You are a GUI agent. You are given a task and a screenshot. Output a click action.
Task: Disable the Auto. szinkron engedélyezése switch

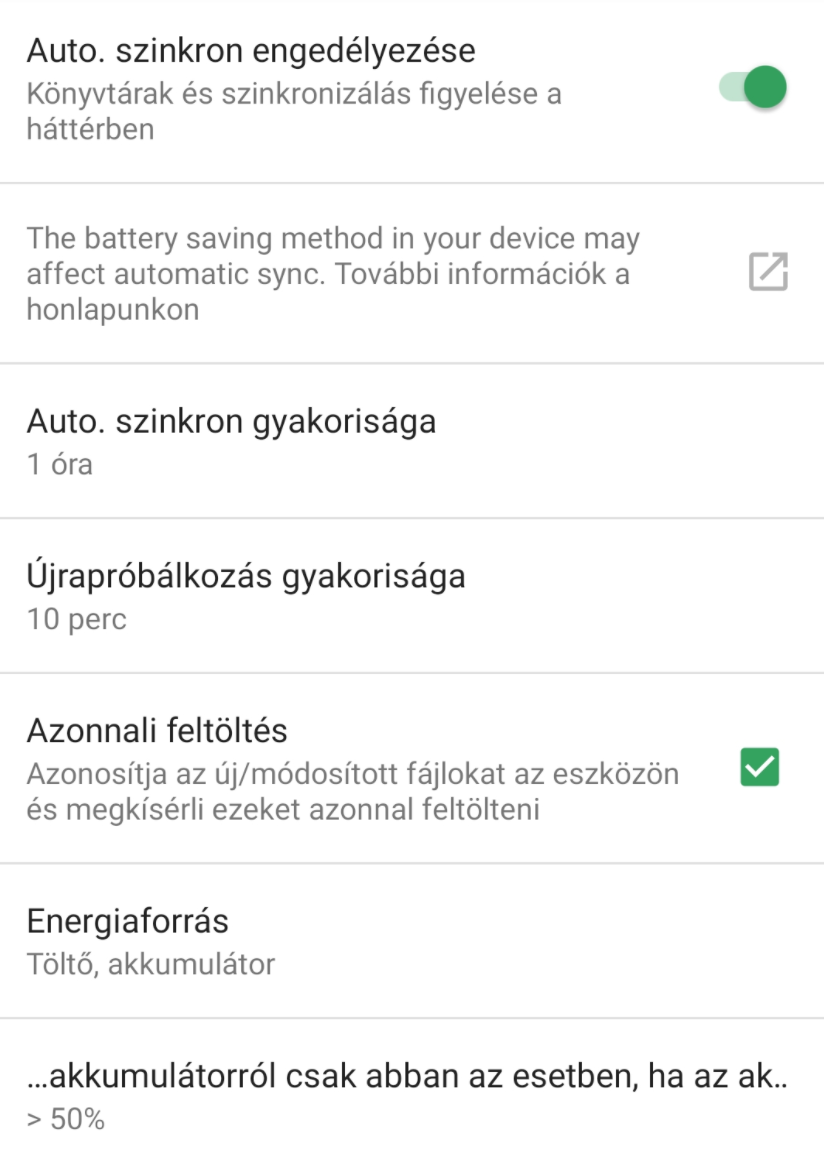coord(754,88)
